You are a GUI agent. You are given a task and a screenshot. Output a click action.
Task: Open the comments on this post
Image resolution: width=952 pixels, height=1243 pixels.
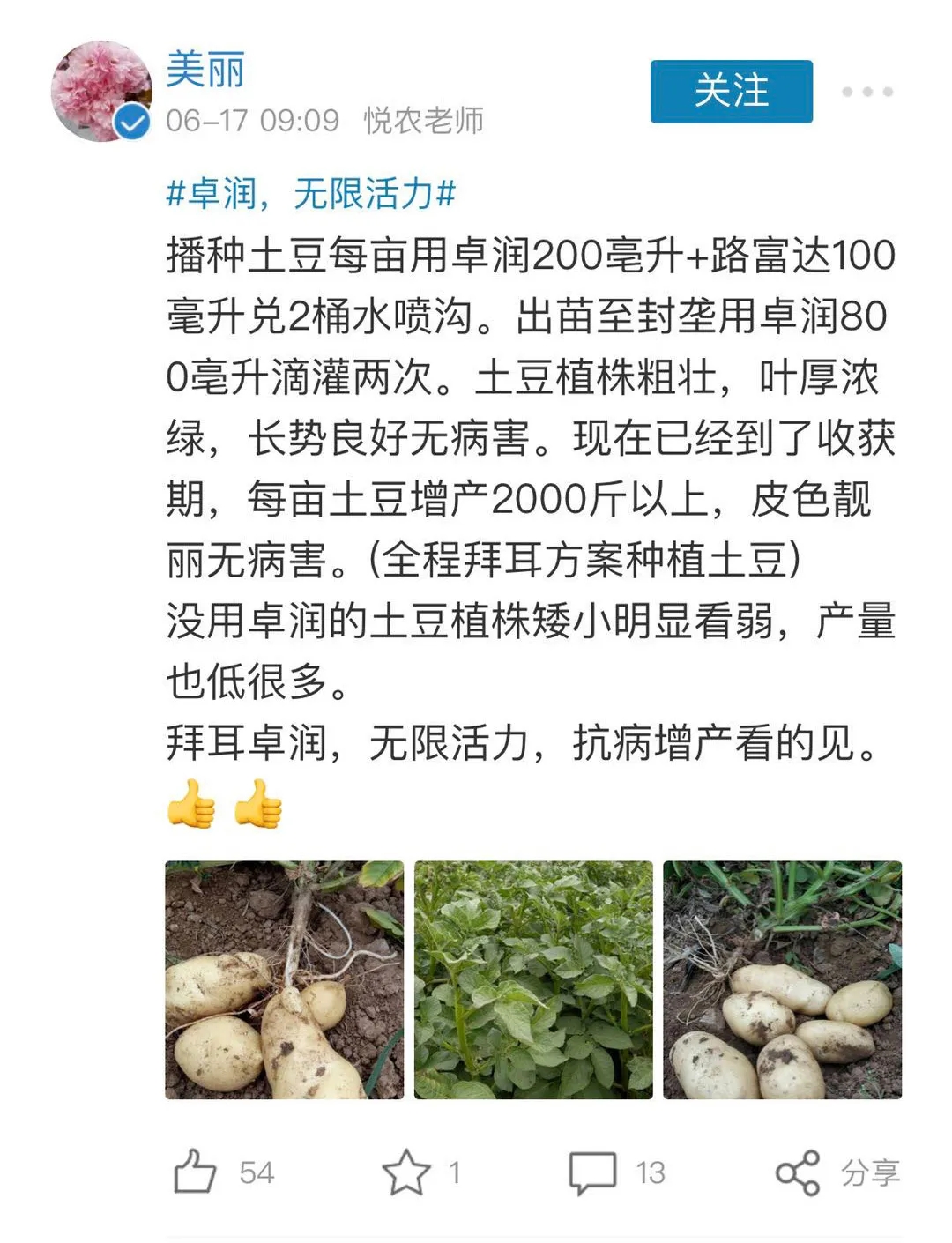pyautogui.click(x=592, y=1172)
